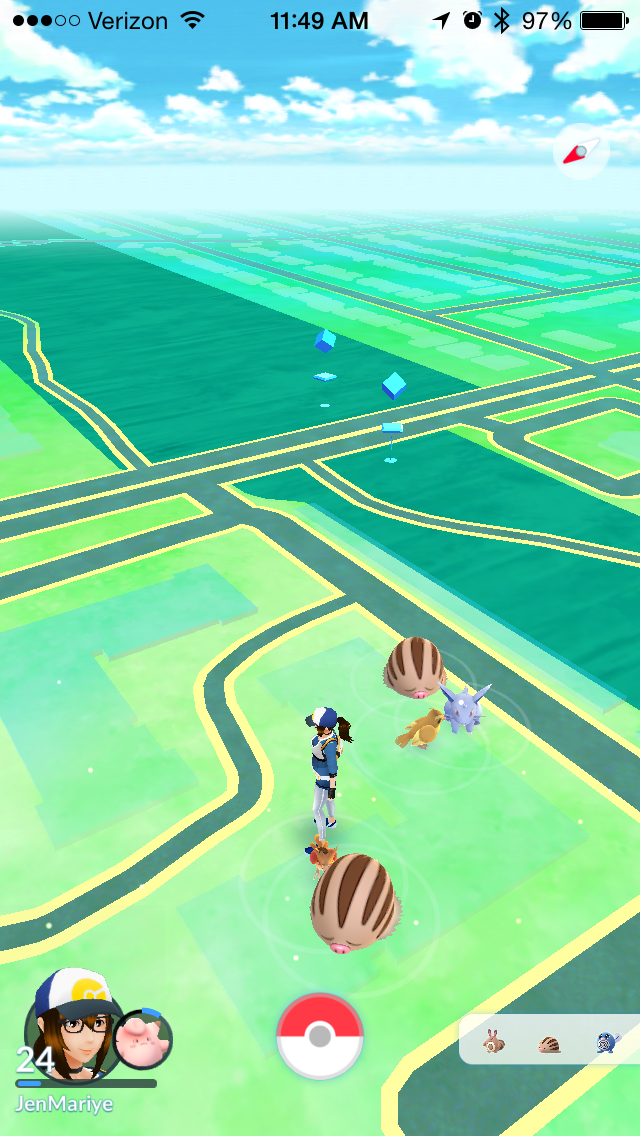Select the larger, closer PokéStop cube
Screen dimensions: 640x1136
[x=394, y=386]
